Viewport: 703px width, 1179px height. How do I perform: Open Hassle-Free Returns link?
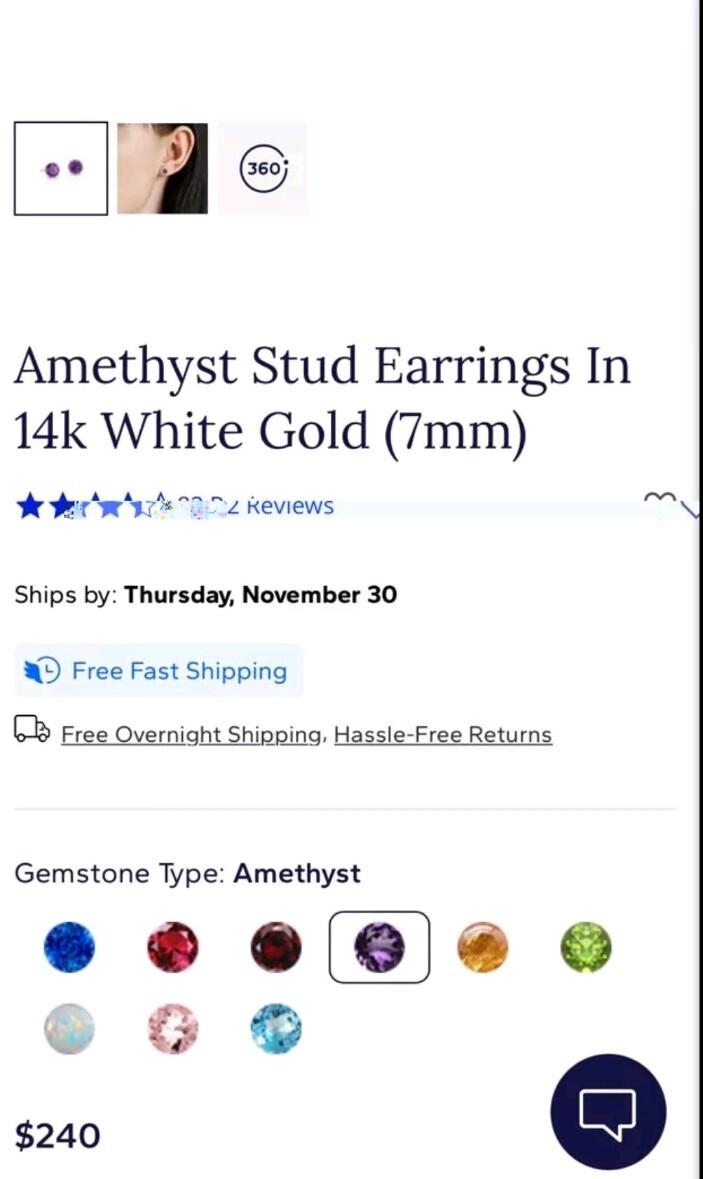pos(442,735)
